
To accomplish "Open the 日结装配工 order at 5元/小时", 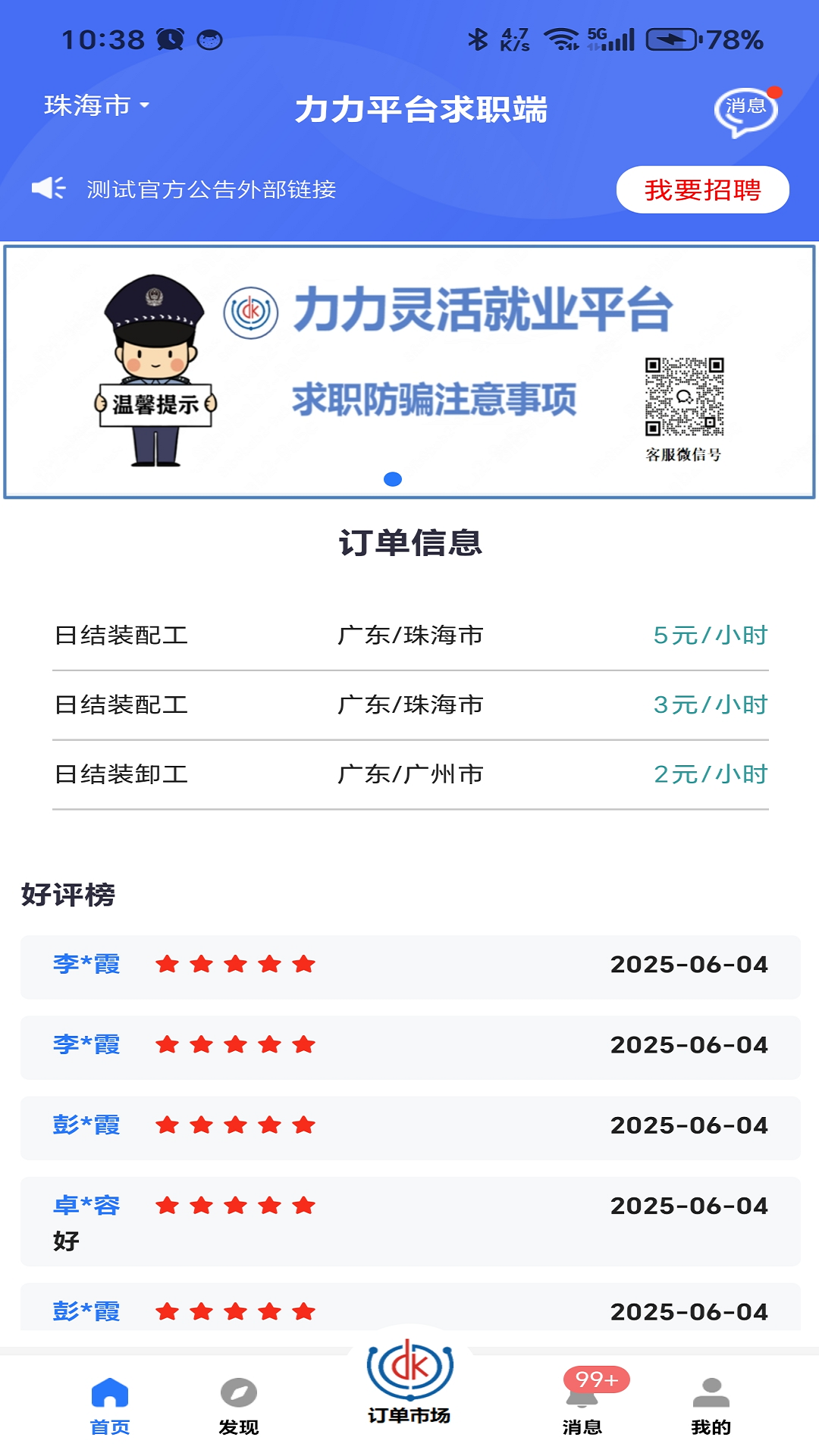I will pos(409,635).
